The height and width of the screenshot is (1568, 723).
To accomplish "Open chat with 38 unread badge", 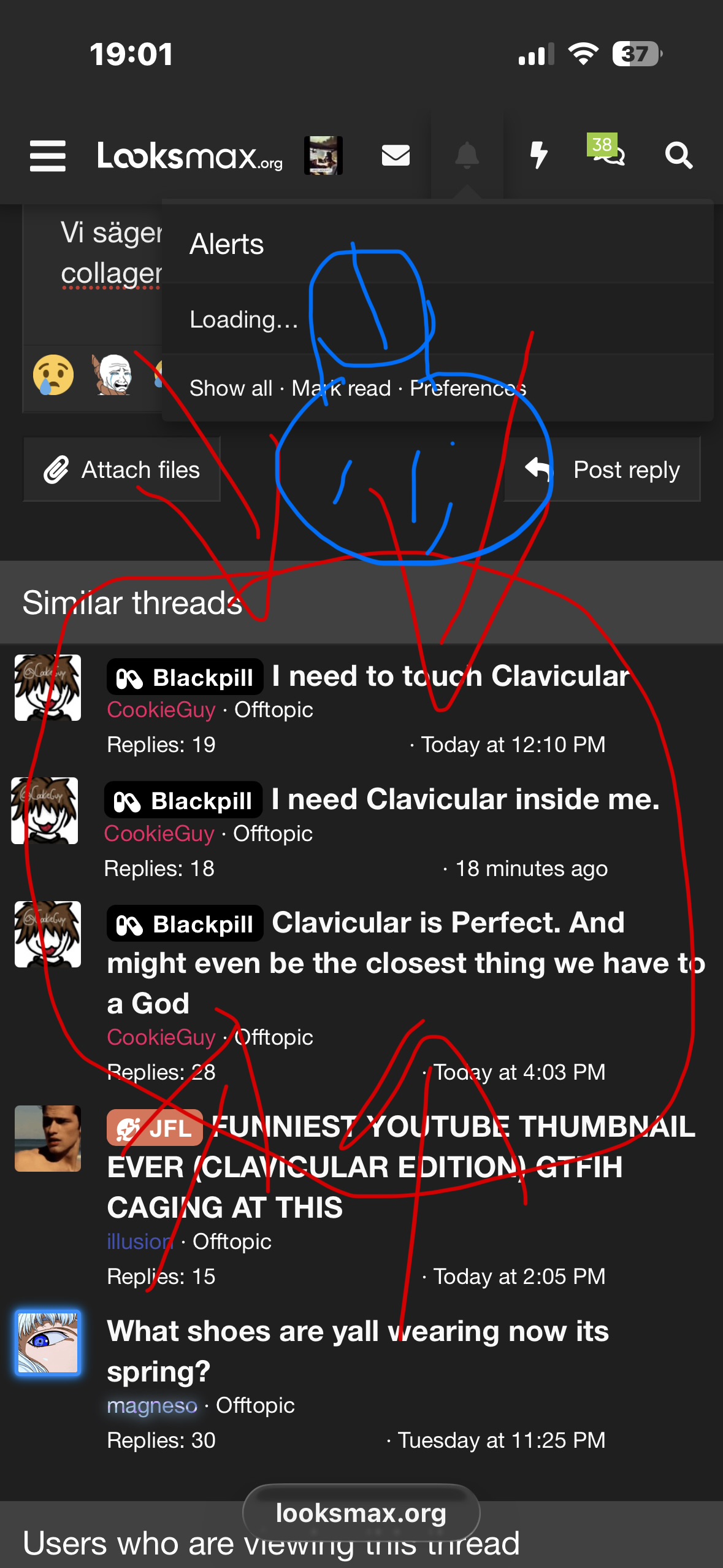I will (607, 153).
